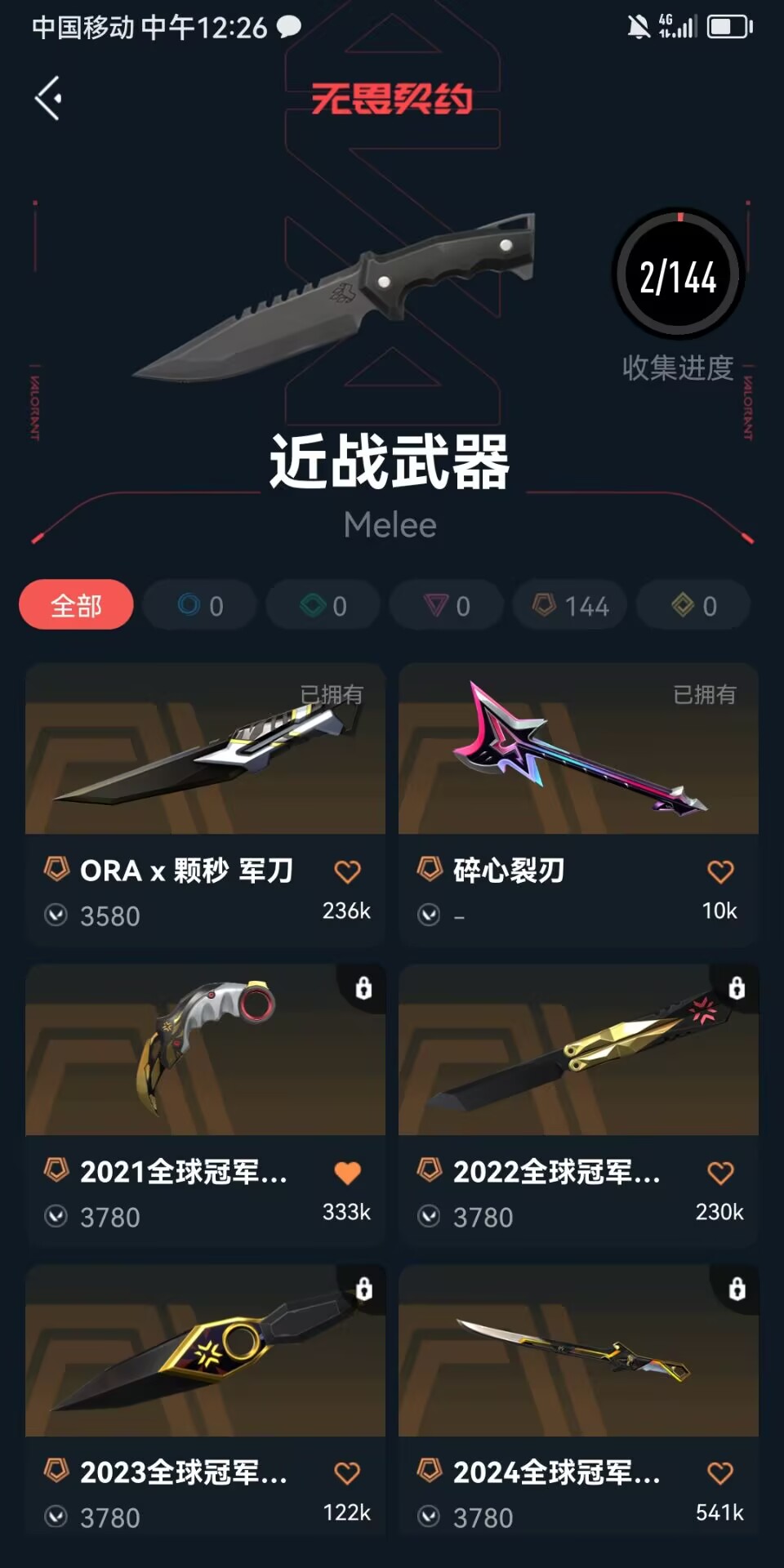Viewport: 784px width, 1568px height.
Task: Like the 2023全球冠军 skin
Action: coord(347,1473)
